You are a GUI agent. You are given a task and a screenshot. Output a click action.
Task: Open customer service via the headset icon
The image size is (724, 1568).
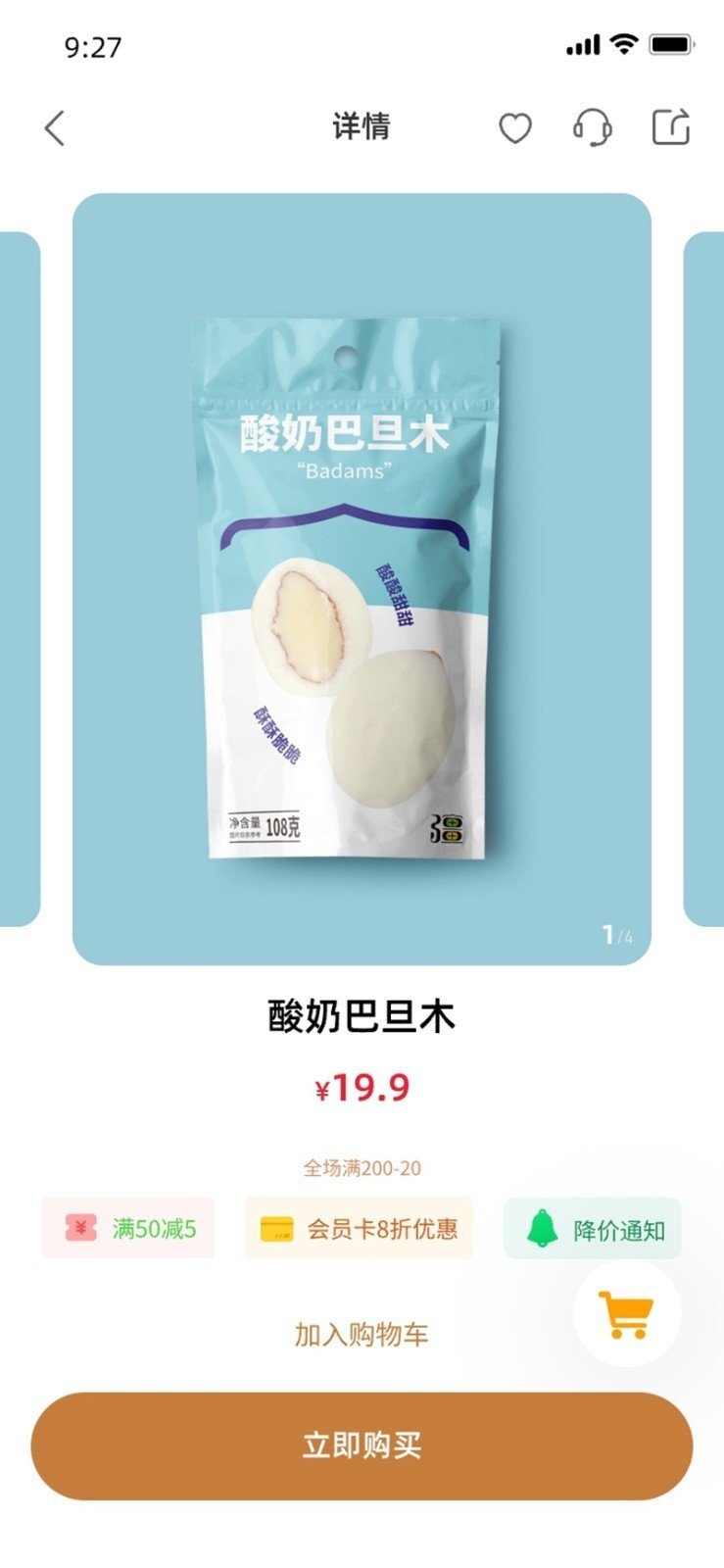[592, 128]
